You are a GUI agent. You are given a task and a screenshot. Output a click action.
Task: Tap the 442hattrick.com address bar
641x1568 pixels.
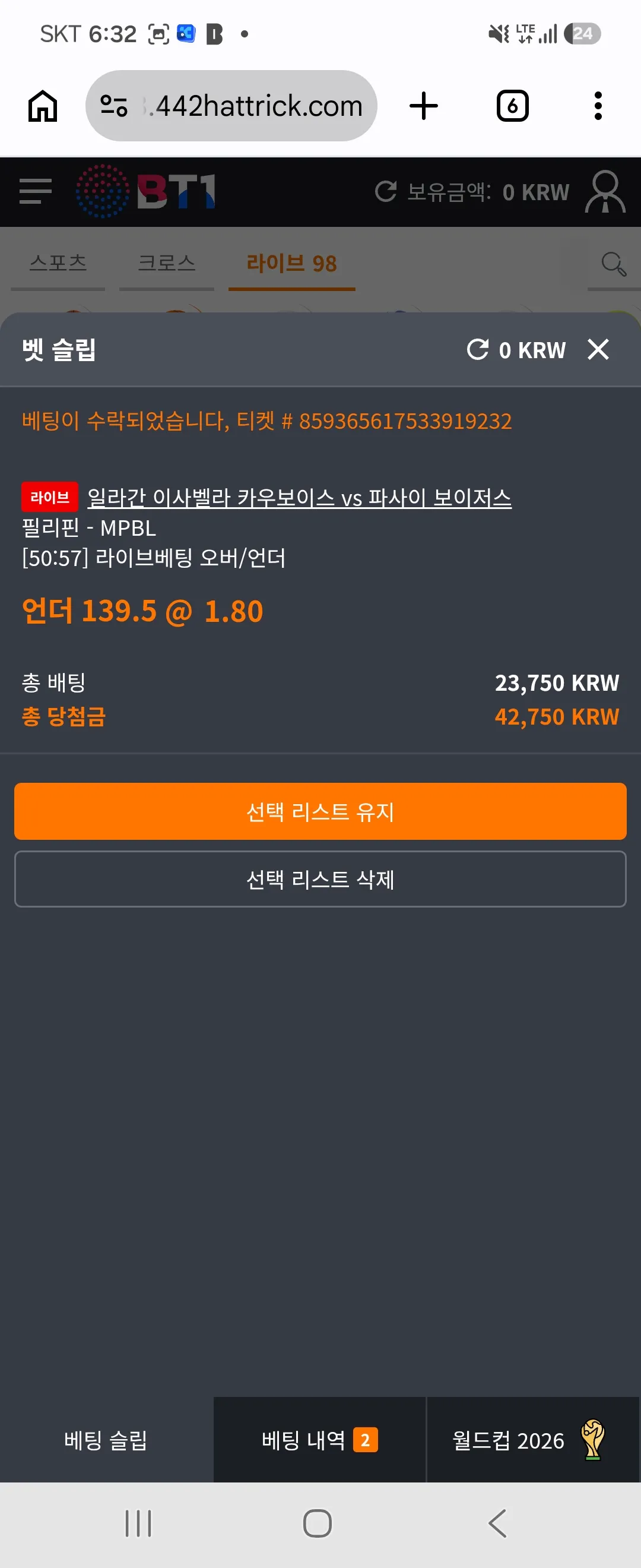click(231, 106)
